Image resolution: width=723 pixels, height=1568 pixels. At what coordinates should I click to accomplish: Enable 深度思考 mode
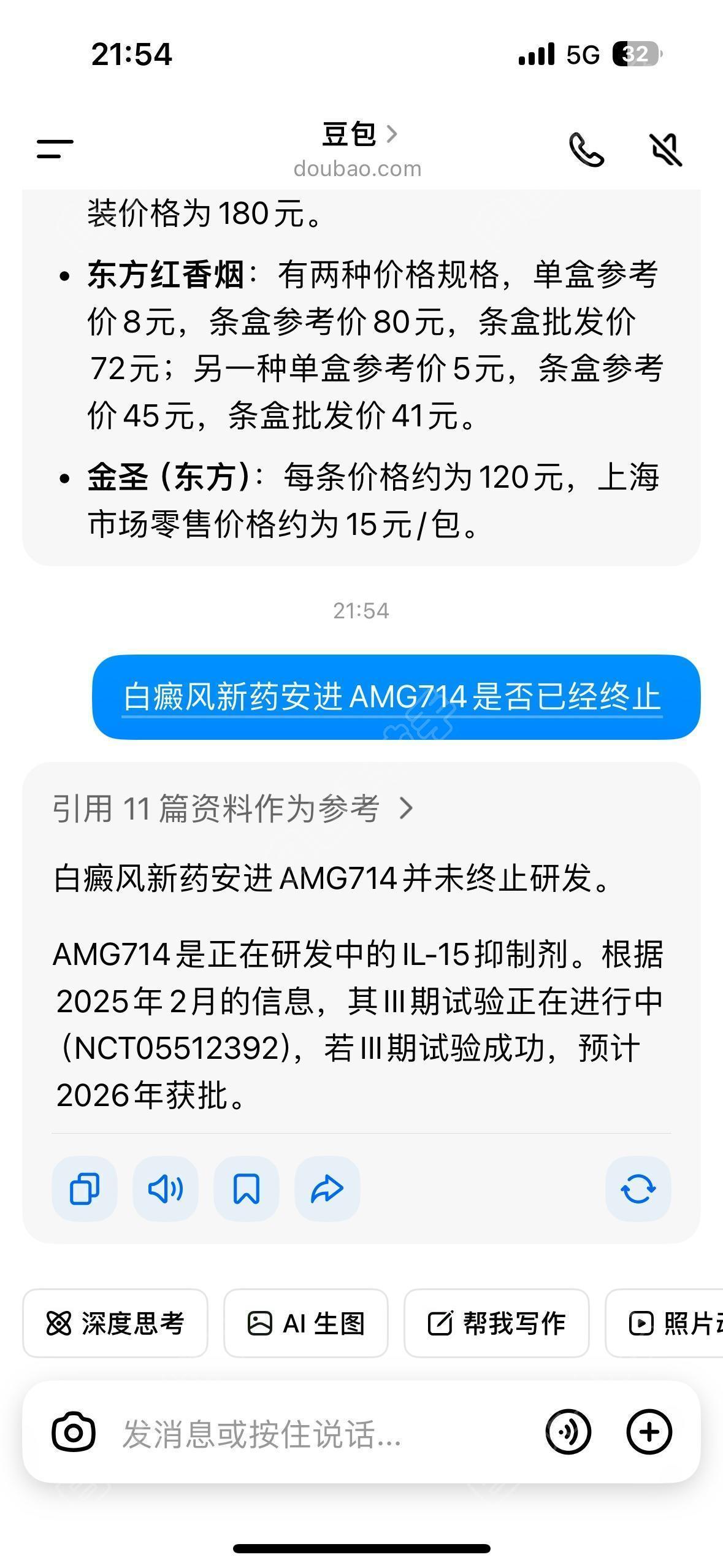(115, 1323)
